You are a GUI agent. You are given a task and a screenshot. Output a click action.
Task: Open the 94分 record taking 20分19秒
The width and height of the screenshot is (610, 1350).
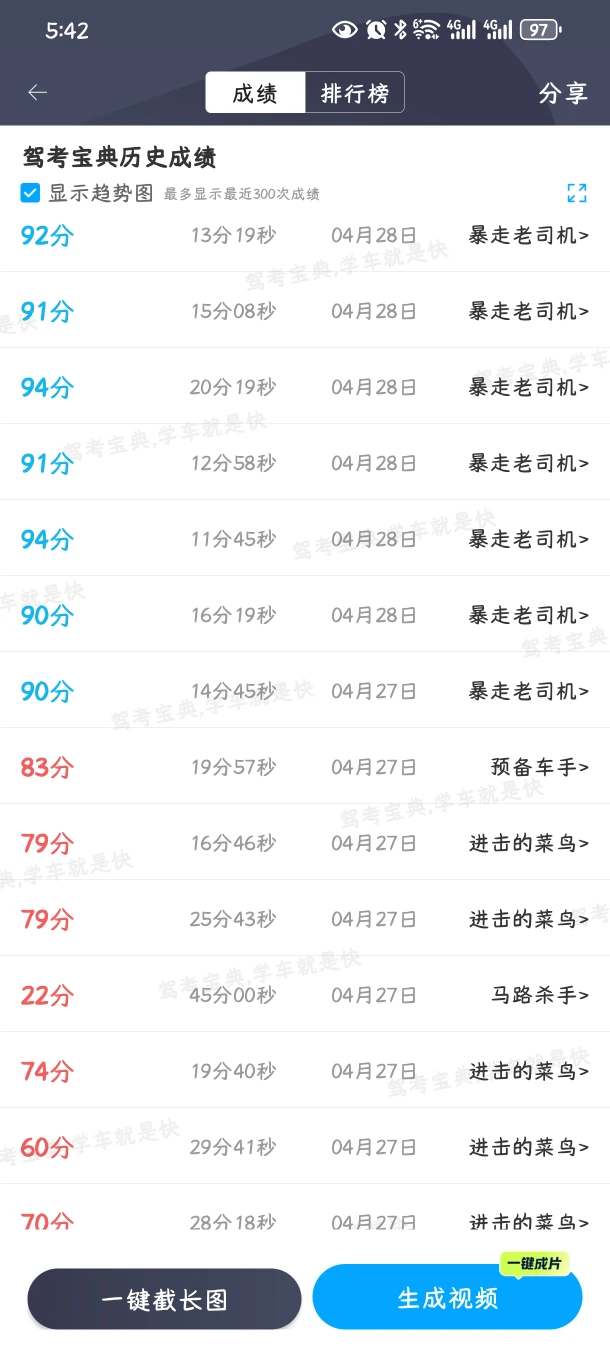tap(304, 387)
